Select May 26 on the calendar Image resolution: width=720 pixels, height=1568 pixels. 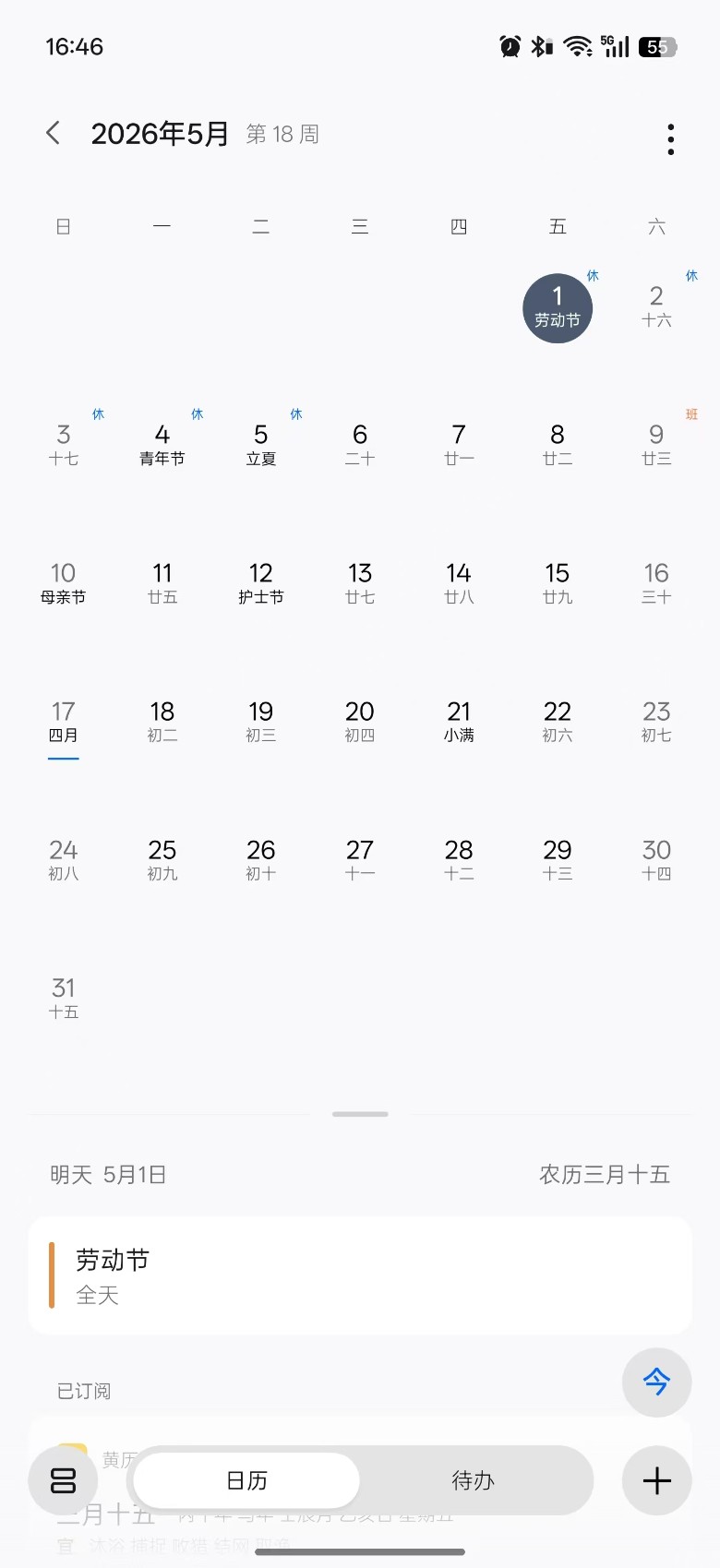click(x=261, y=859)
